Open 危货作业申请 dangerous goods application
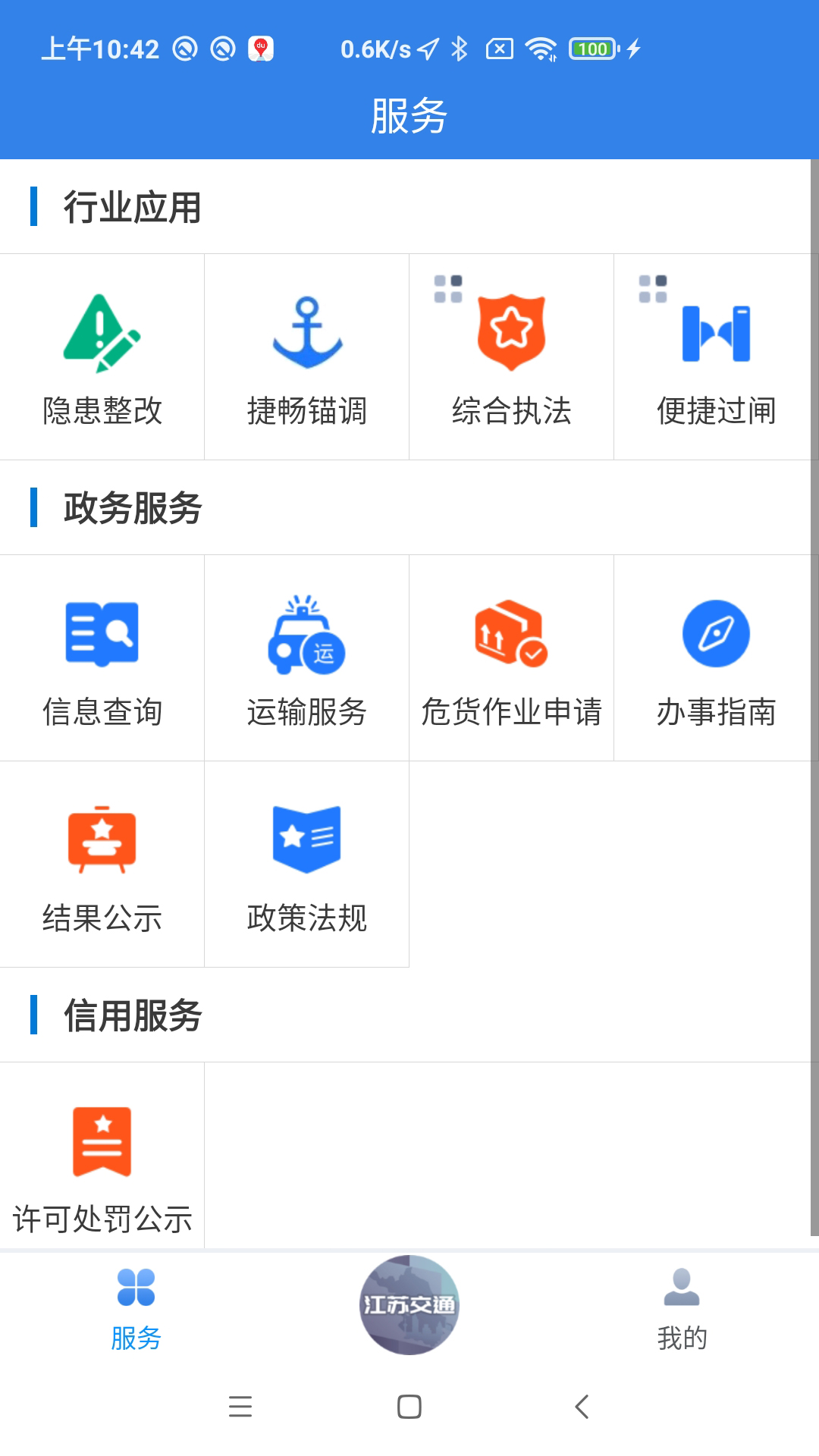The height and width of the screenshot is (1456, 819). tap(511, 656)
